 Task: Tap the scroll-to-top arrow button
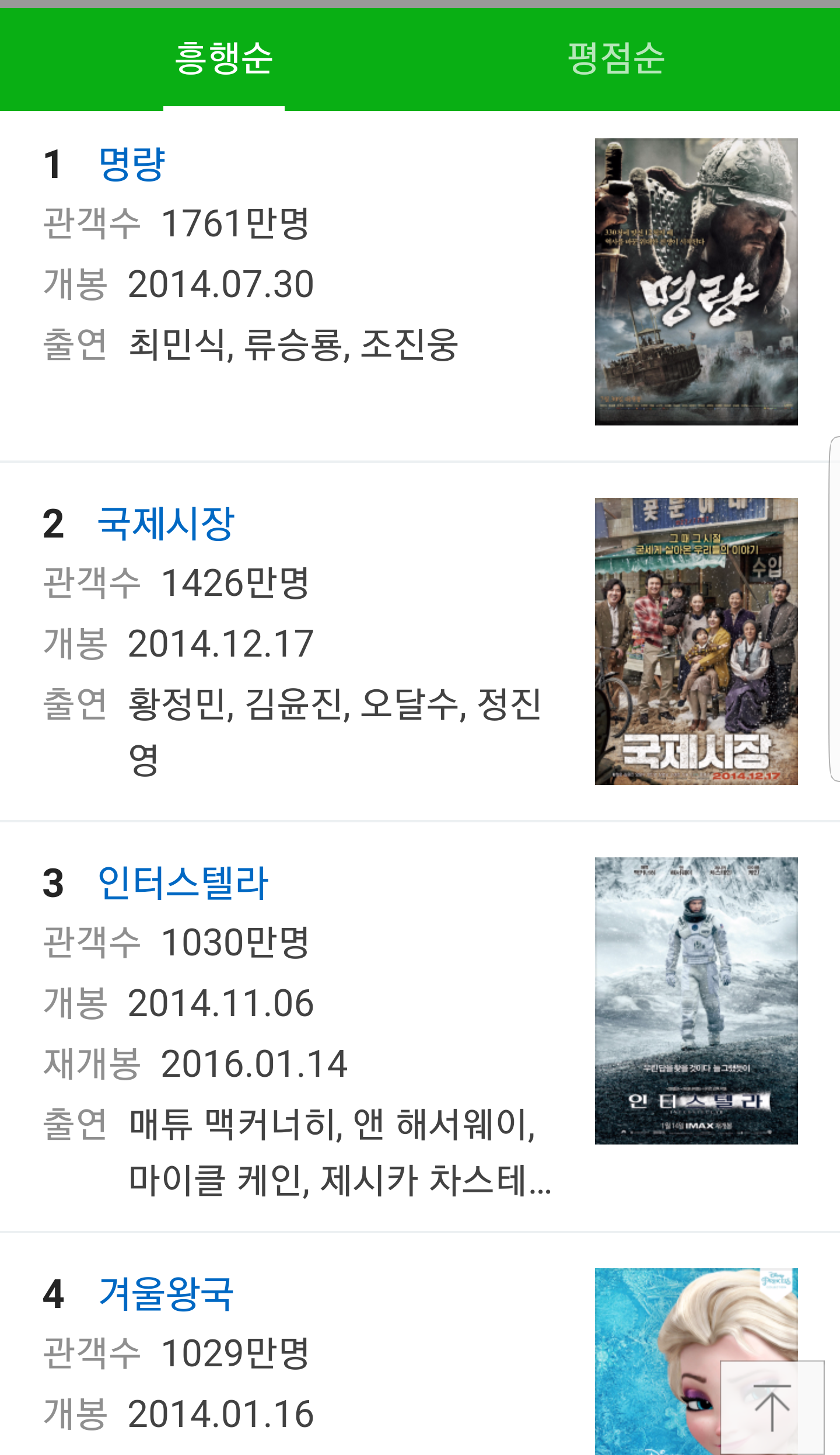click(772, 1407)
